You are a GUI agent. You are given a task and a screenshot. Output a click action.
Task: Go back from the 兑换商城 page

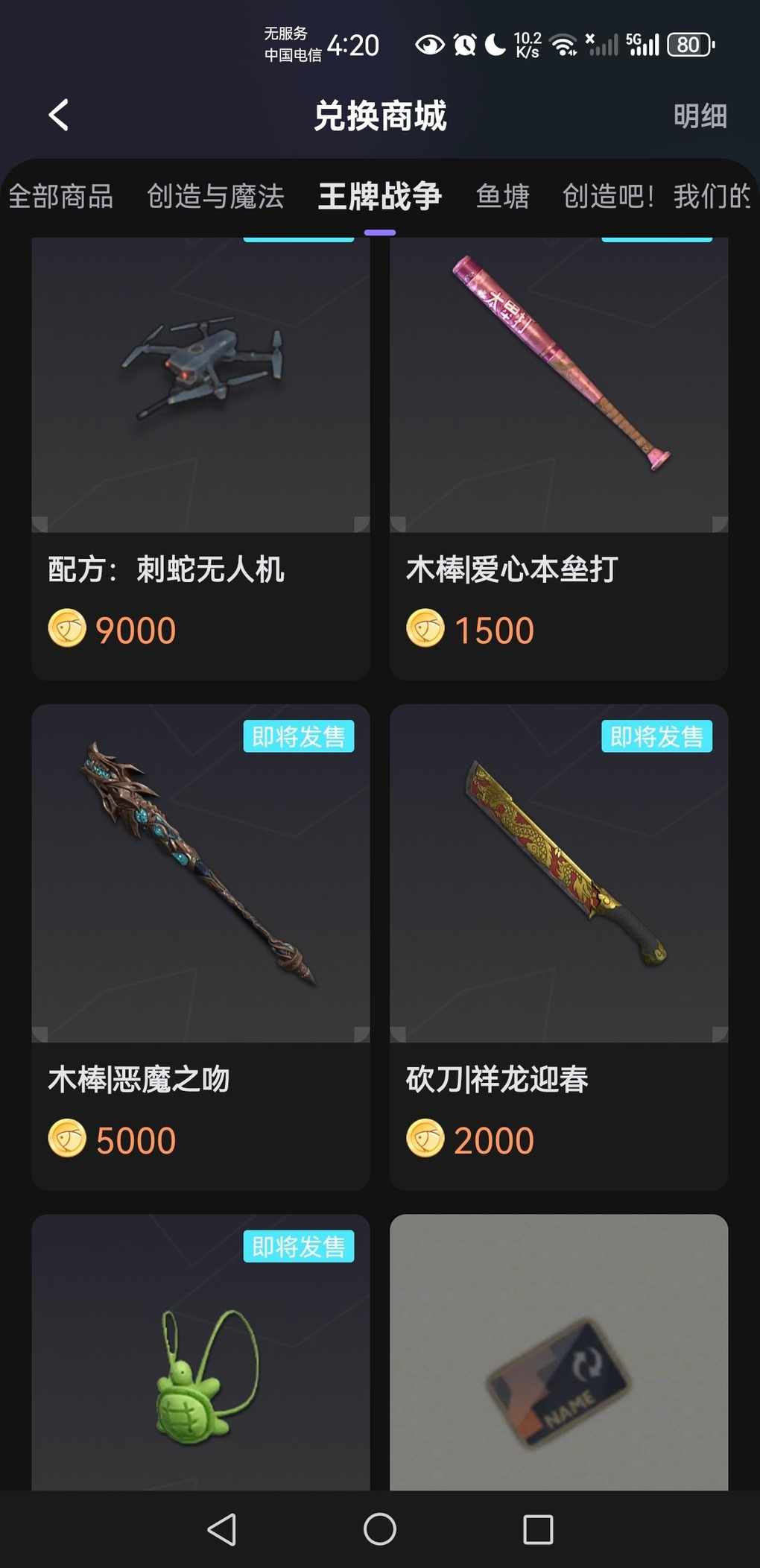click(58, 116)
